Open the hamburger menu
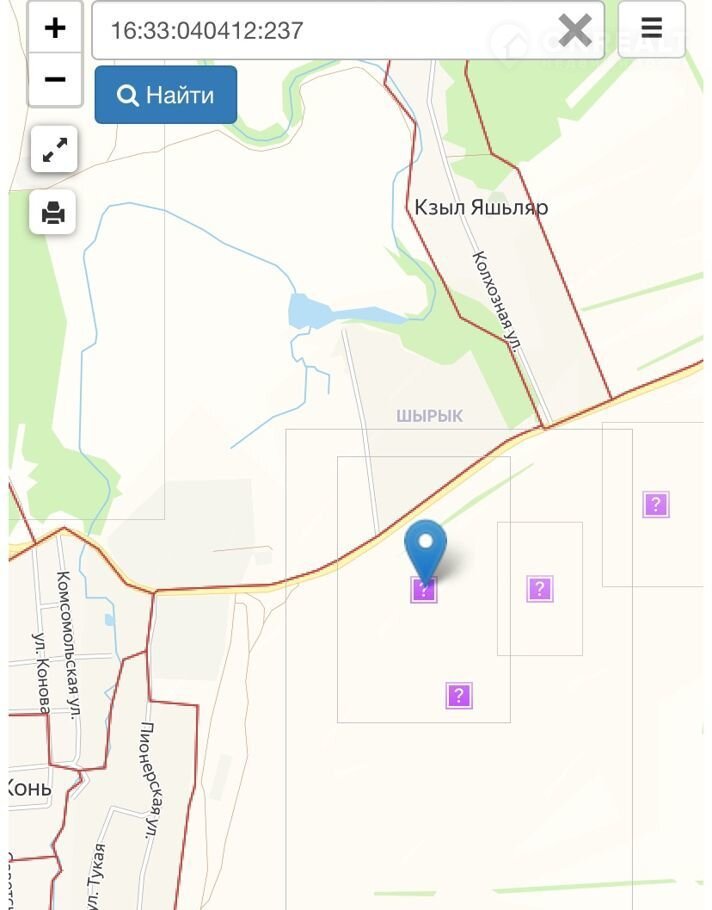Image resolution: width=712 pixels, height=910 pixels. pos(652,29)
